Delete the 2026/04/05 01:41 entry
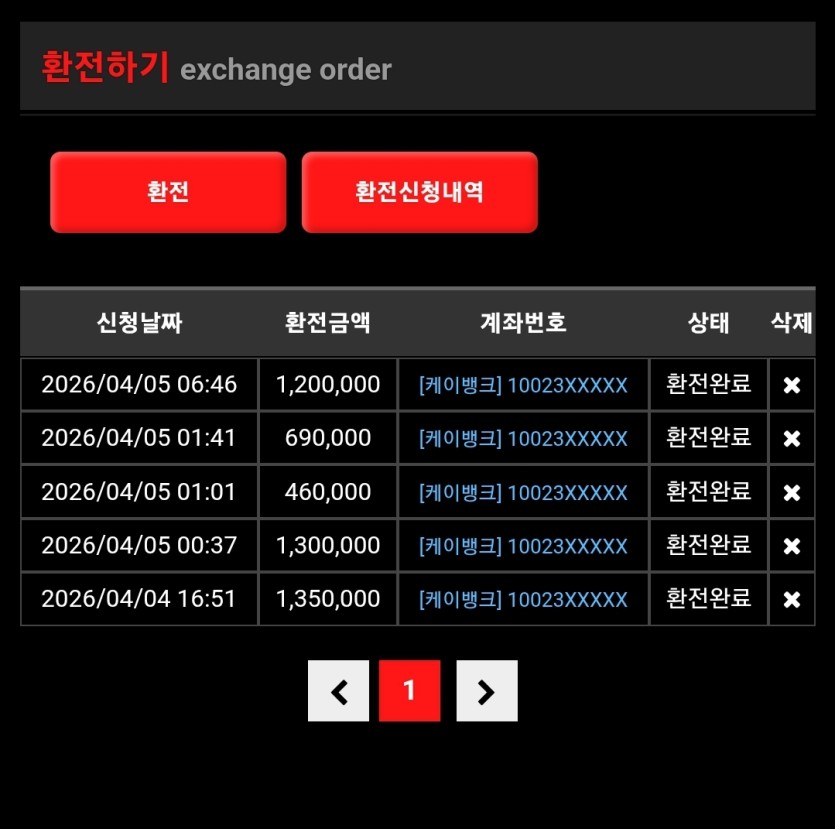Viewport: 835px width, 829px height. point(791,439)
